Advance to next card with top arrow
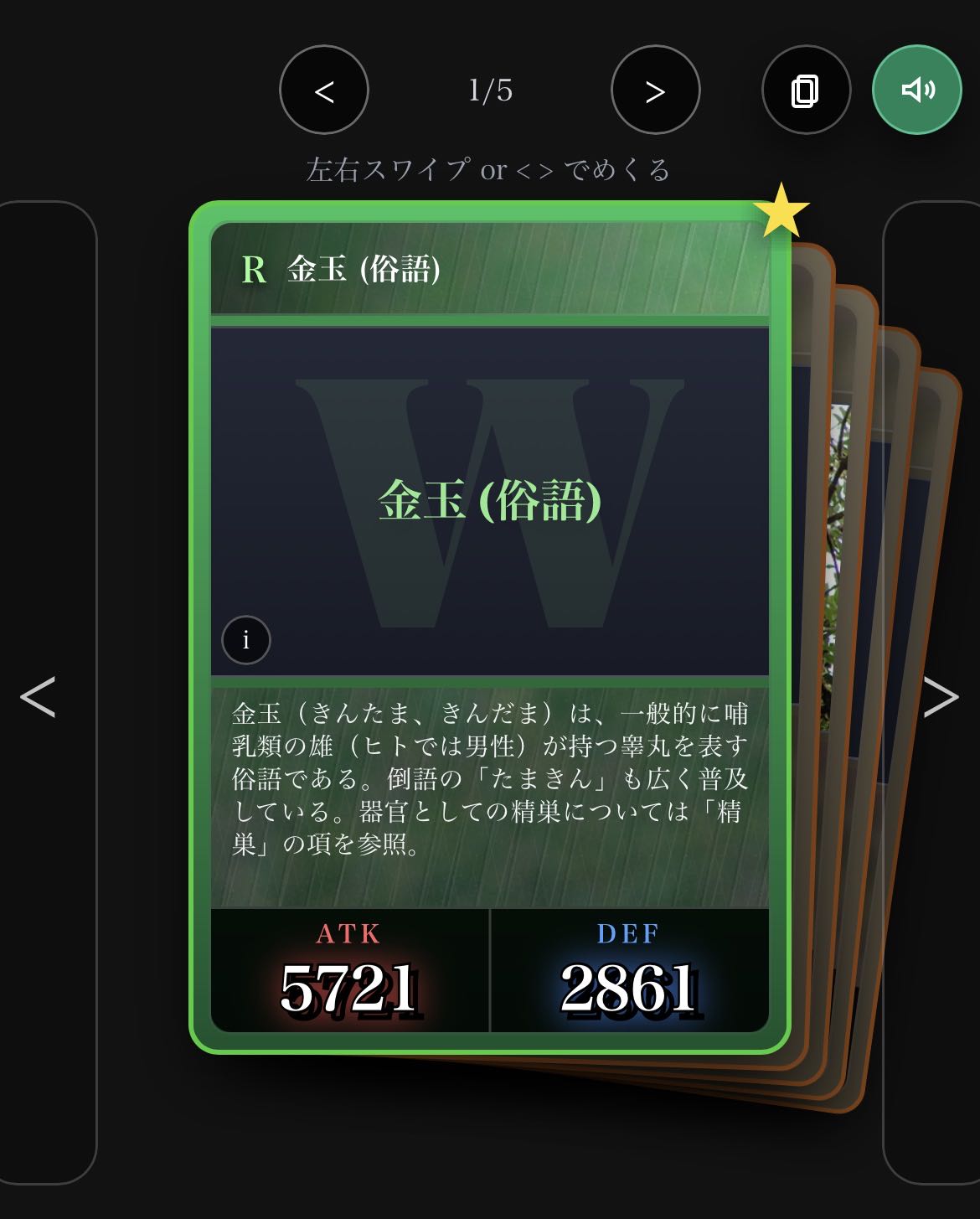The image size is (980, 1219). click(x=655, y=90)
